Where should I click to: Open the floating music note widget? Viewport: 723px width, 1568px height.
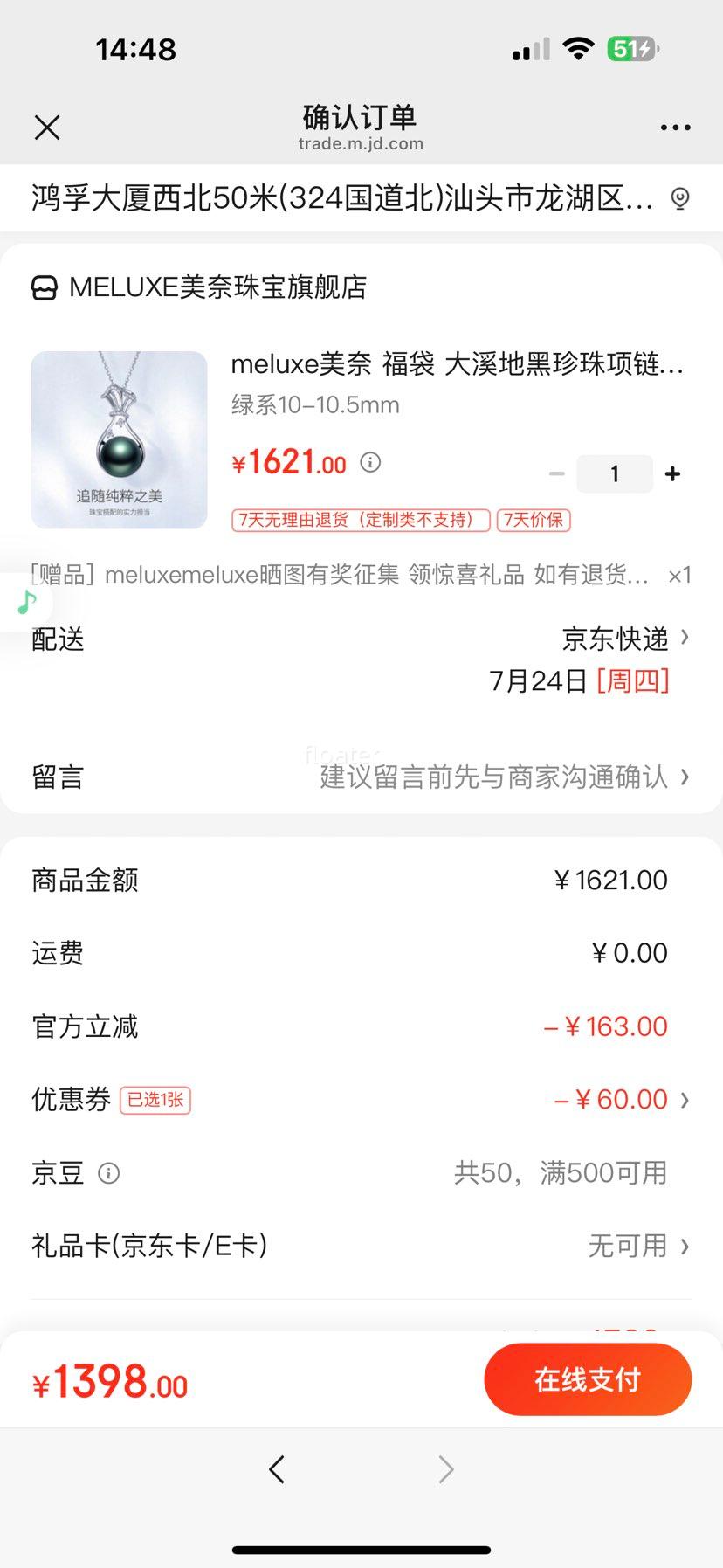pyautogui.click(x=26, y=602)
